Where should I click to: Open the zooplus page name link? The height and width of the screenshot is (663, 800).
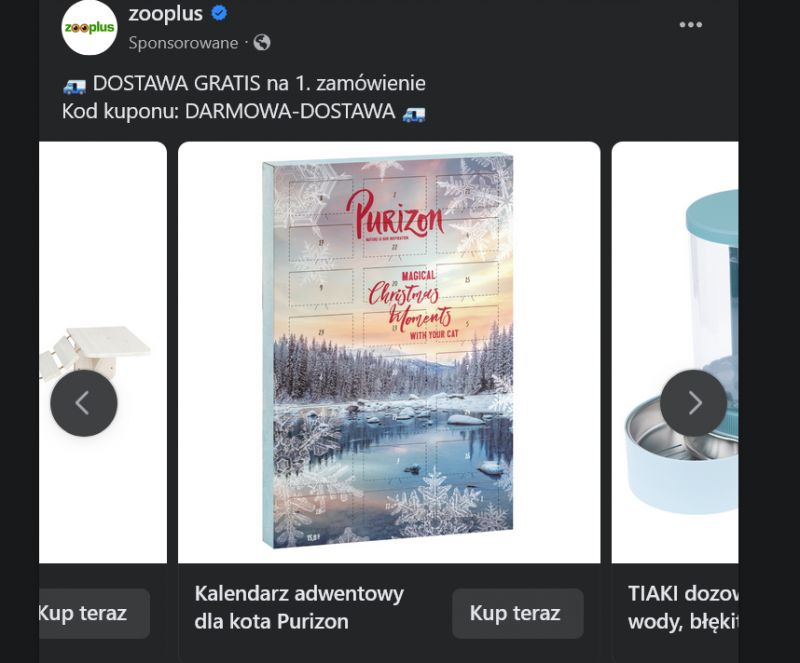165,14
